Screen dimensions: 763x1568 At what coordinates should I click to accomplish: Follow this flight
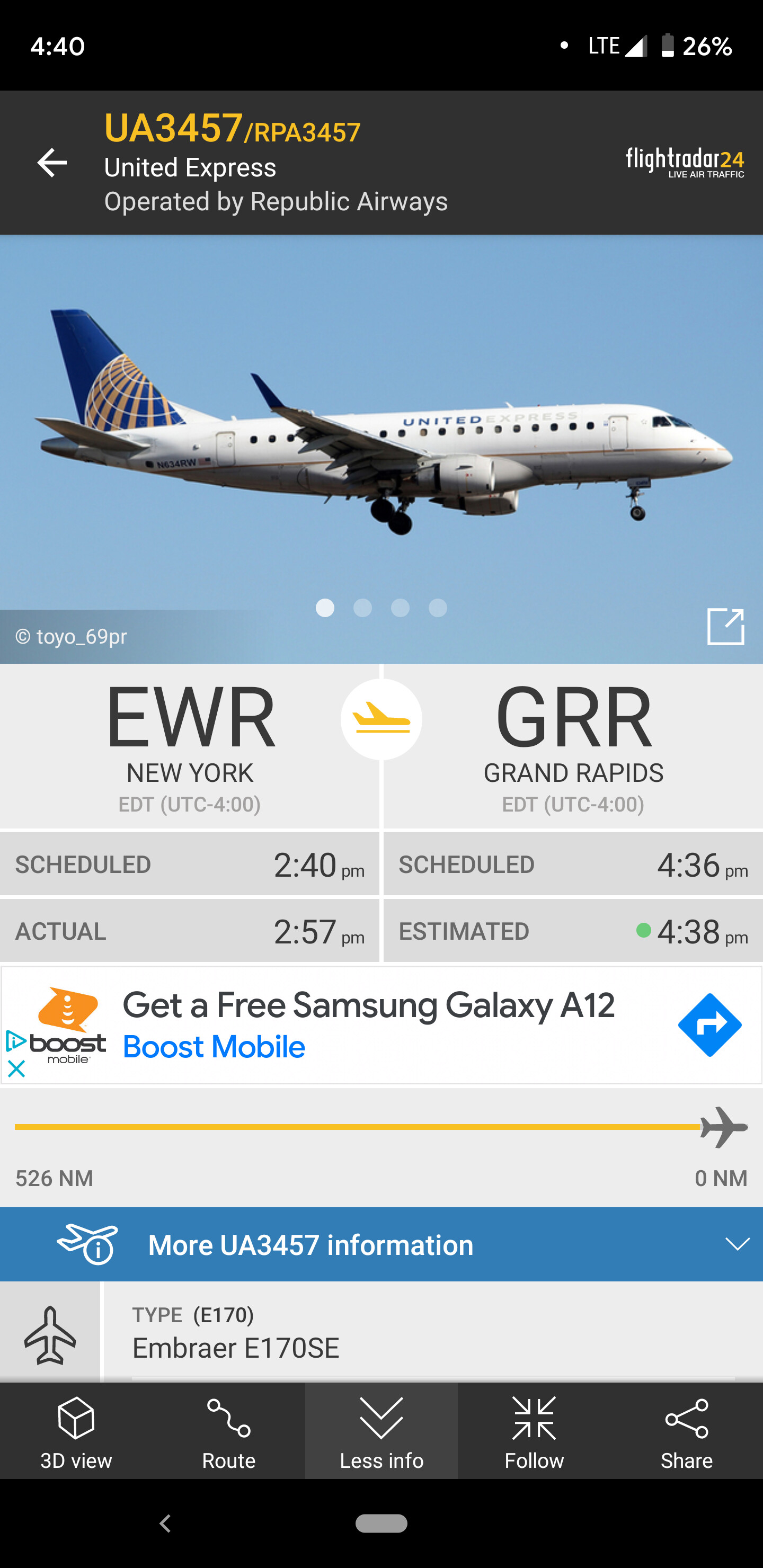pyautogui.click(x=534, y=1431)
